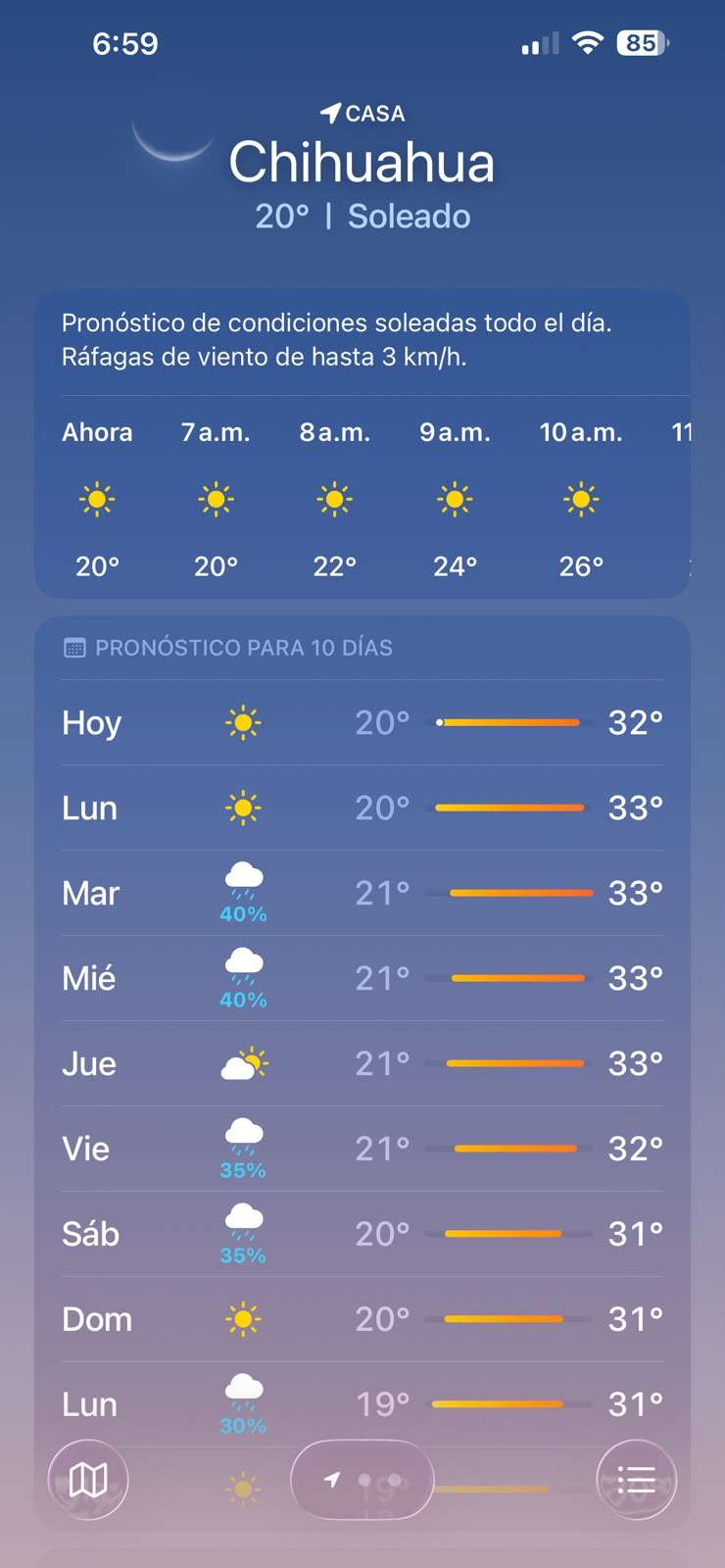
Task: View Mar forecast with 40% rain
Action: pos(362,893)
